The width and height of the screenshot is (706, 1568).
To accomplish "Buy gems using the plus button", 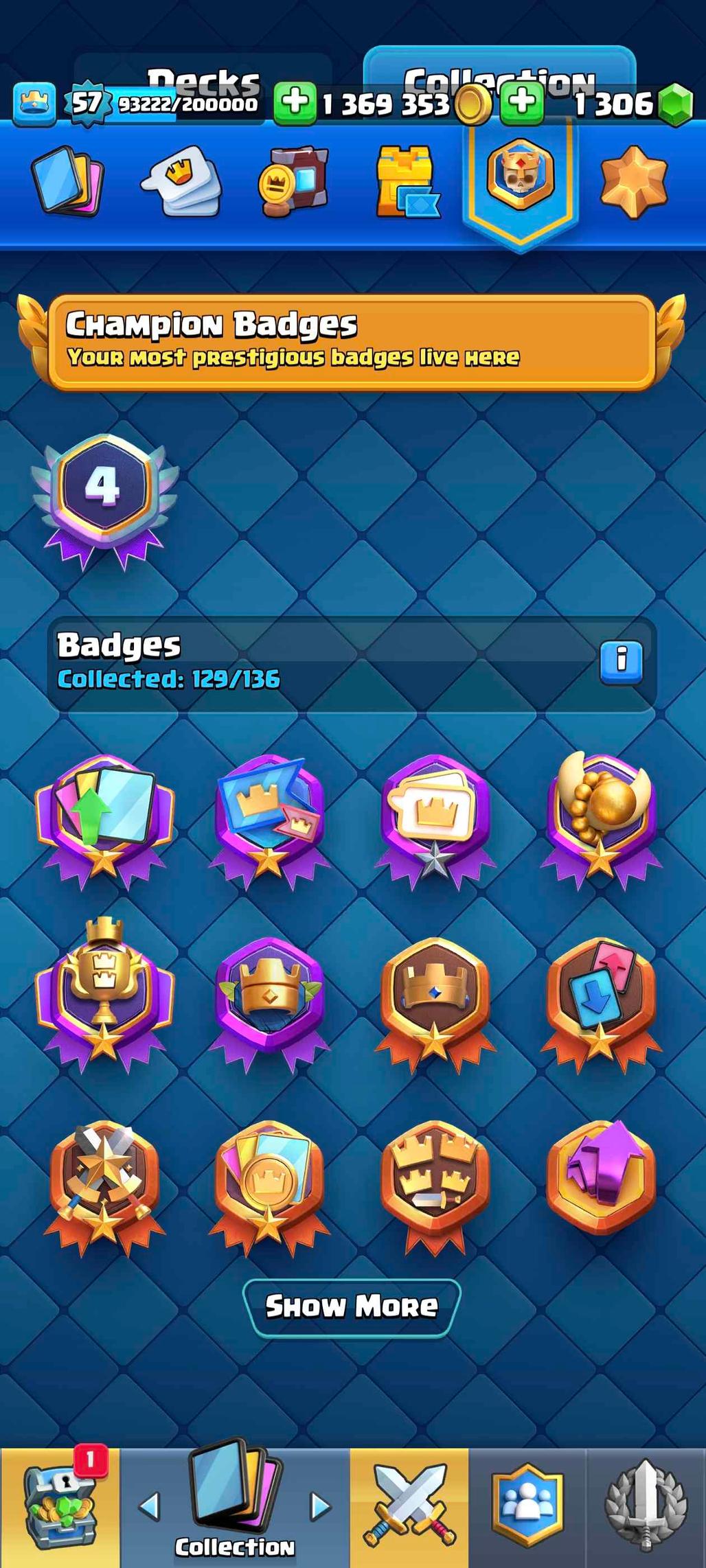I will (x=522, y=103).
